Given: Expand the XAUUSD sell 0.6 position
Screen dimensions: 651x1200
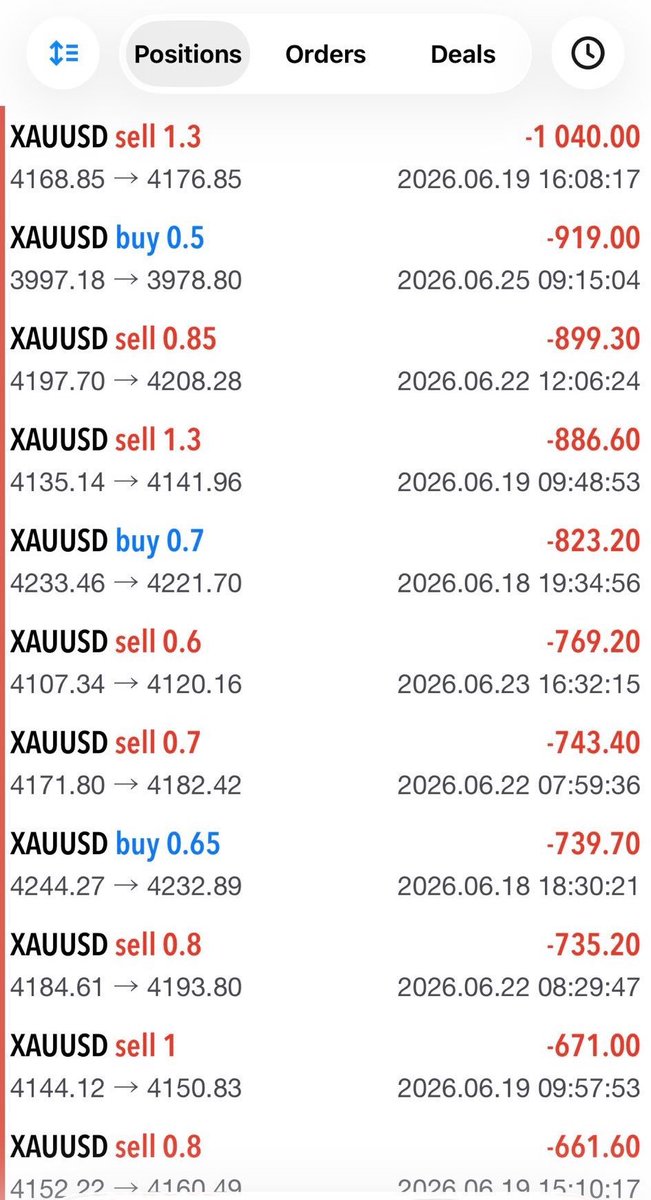Looking at the screenshot, I should [325, 662].
